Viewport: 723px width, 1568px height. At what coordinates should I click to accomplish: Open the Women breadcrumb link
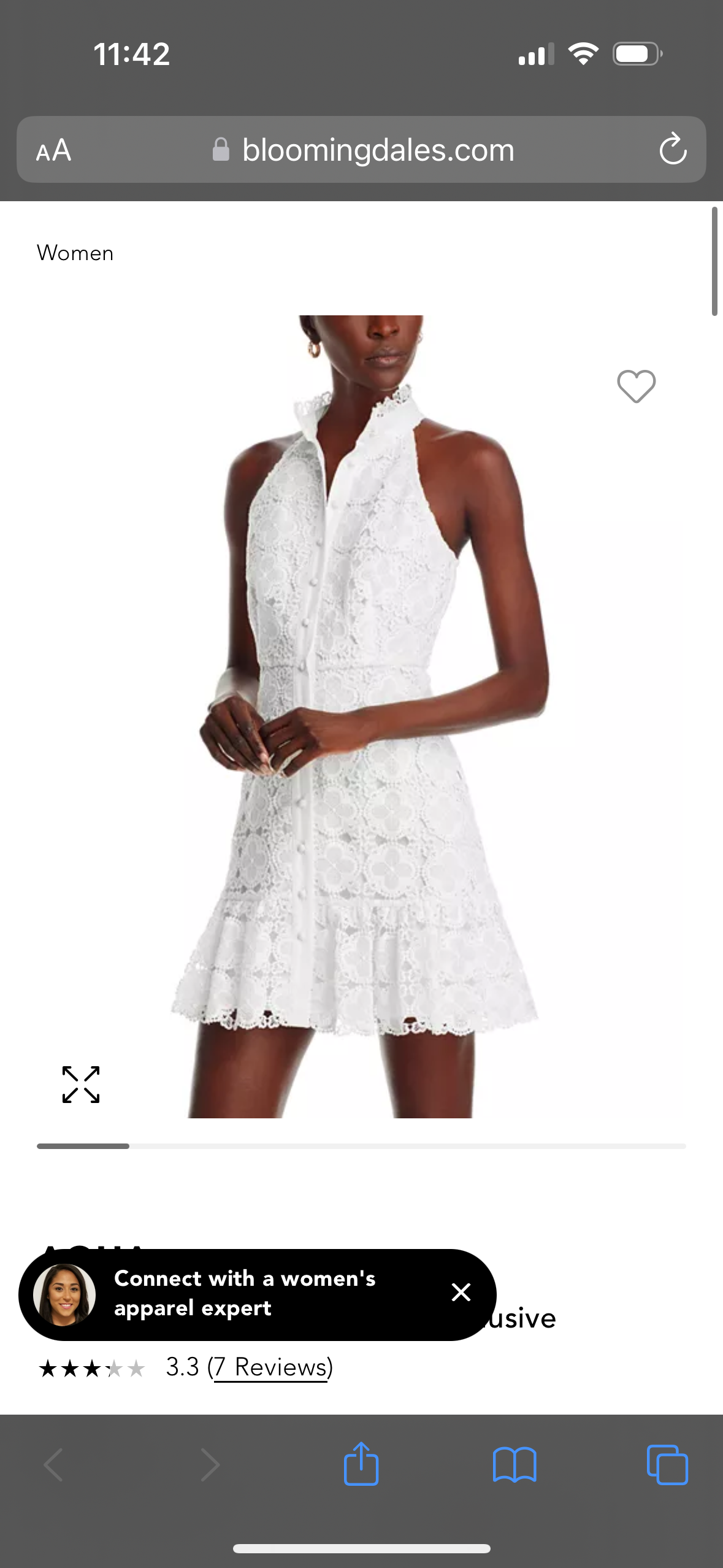[75, 253]
